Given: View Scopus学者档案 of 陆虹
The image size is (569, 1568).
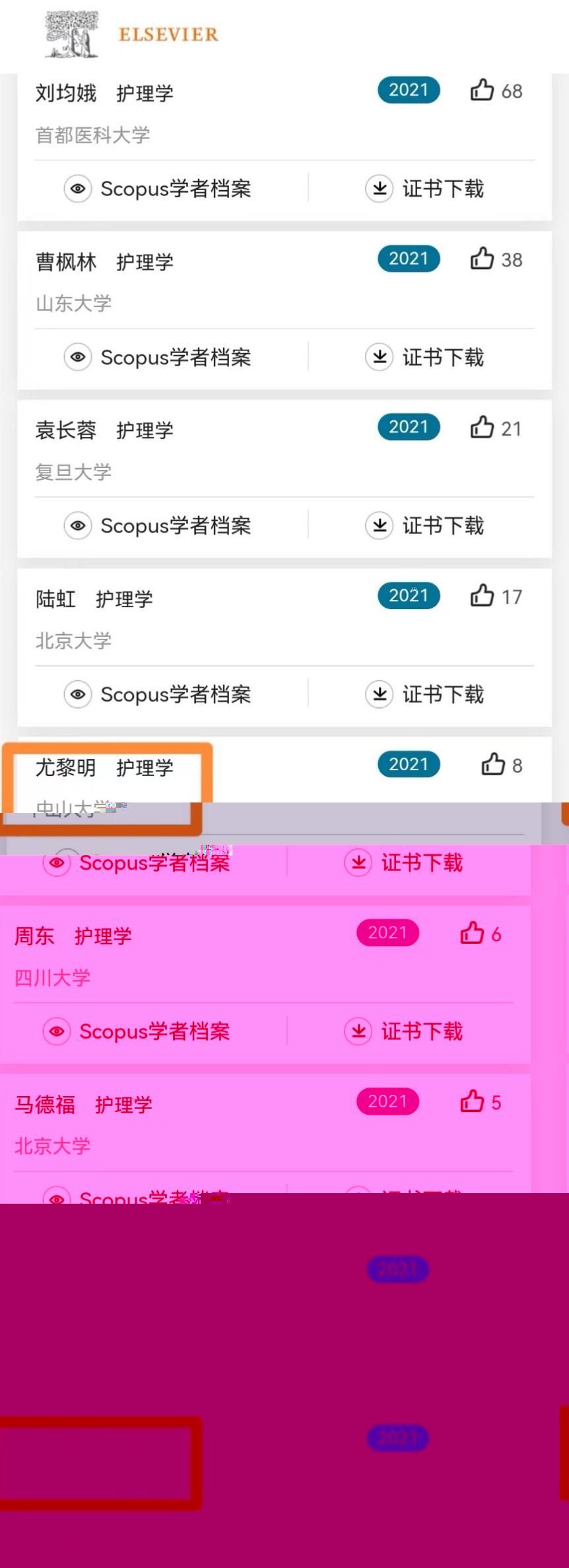Looking at the screenshot, I should tap(158, 694).
